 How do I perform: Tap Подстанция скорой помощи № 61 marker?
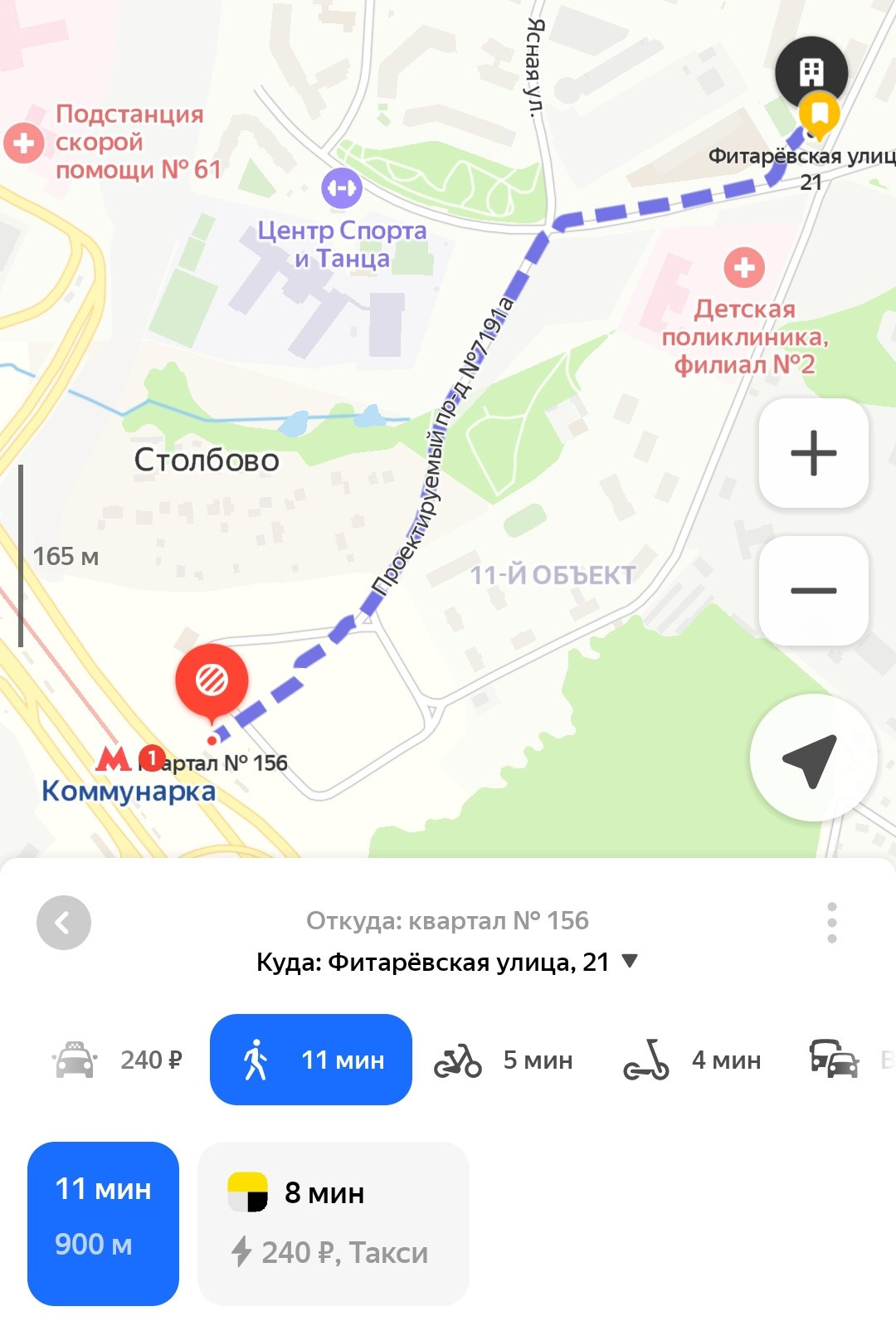tap(23, 143)
